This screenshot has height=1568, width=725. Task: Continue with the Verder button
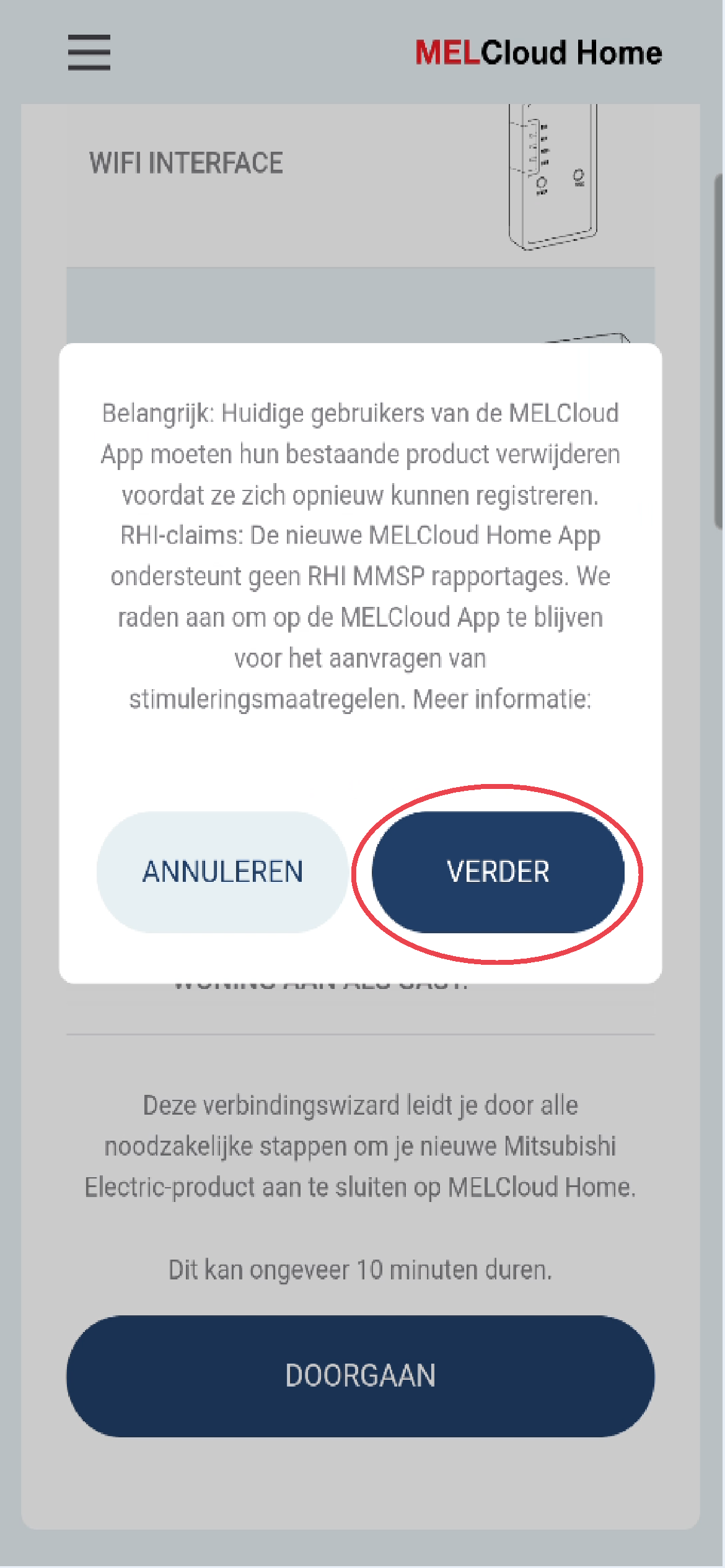(x=498, y=872)
